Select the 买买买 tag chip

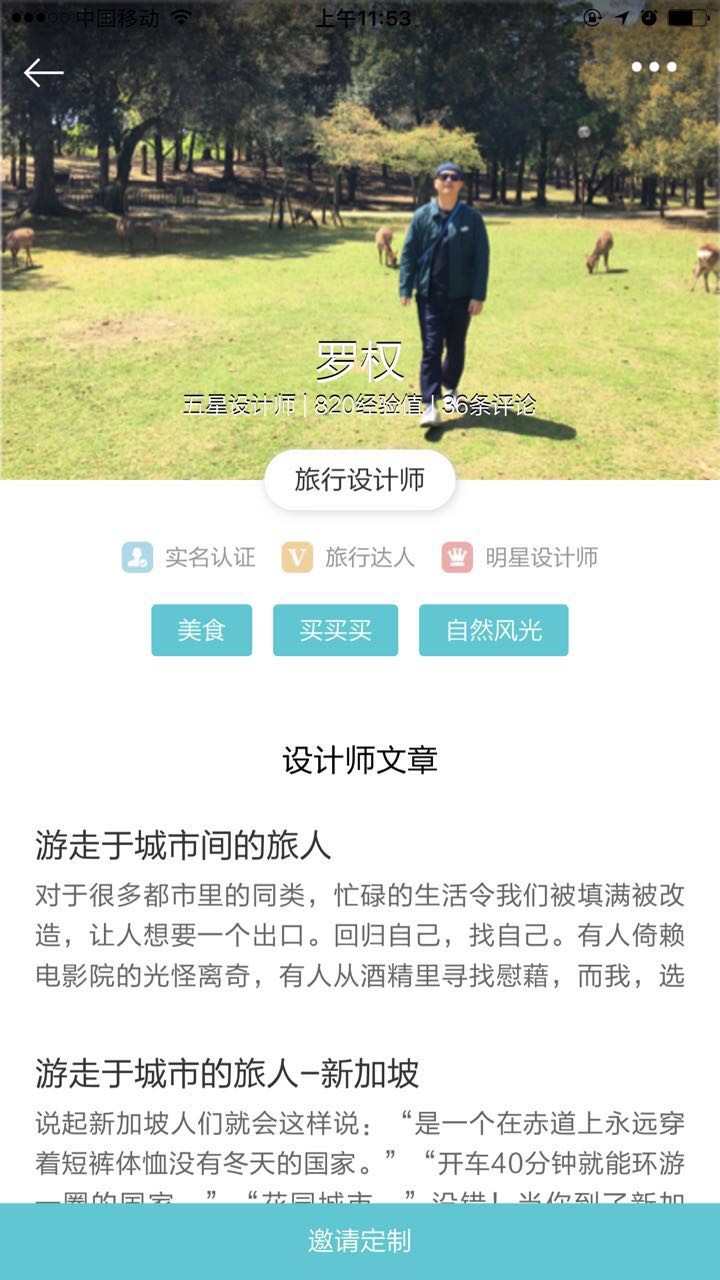click(335, 631)
